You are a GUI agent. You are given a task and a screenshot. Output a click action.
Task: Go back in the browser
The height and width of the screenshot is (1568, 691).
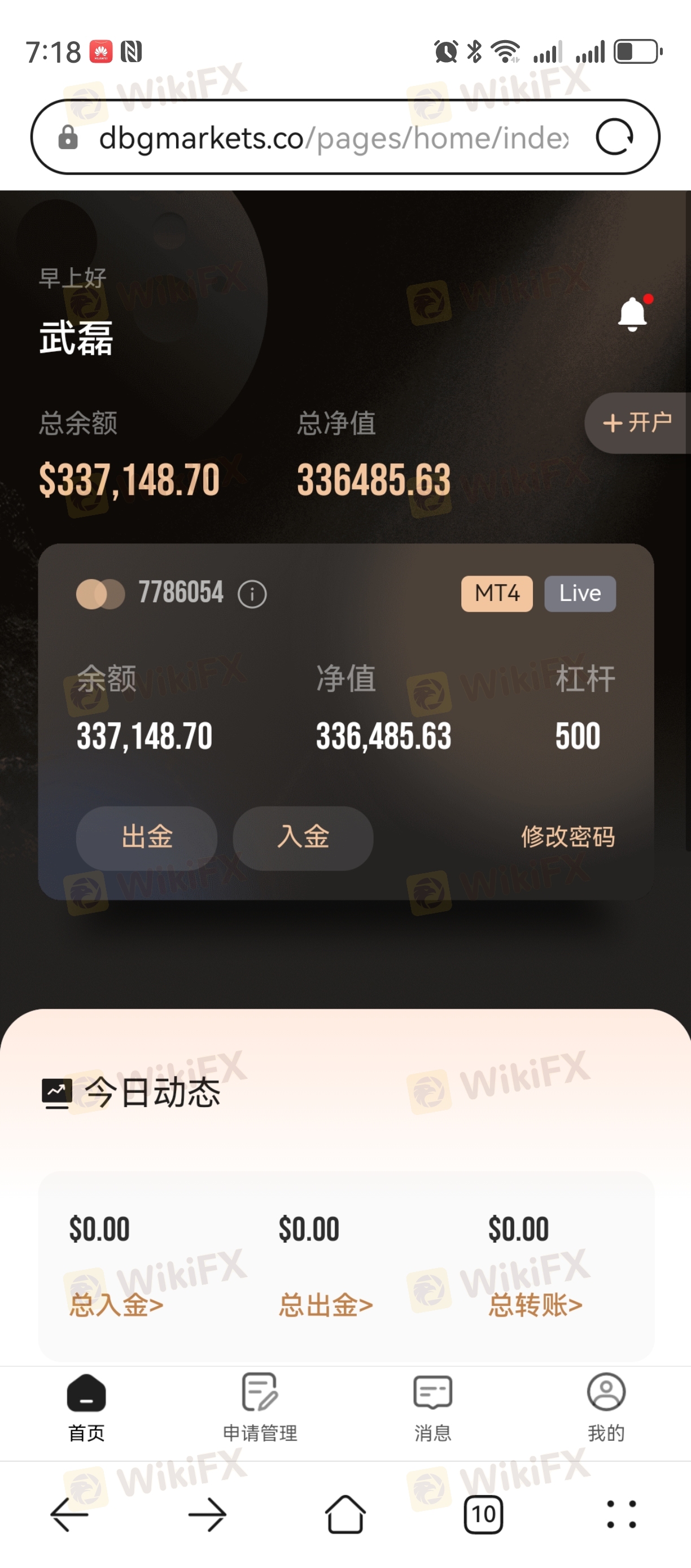click(x=69, y=1514)
